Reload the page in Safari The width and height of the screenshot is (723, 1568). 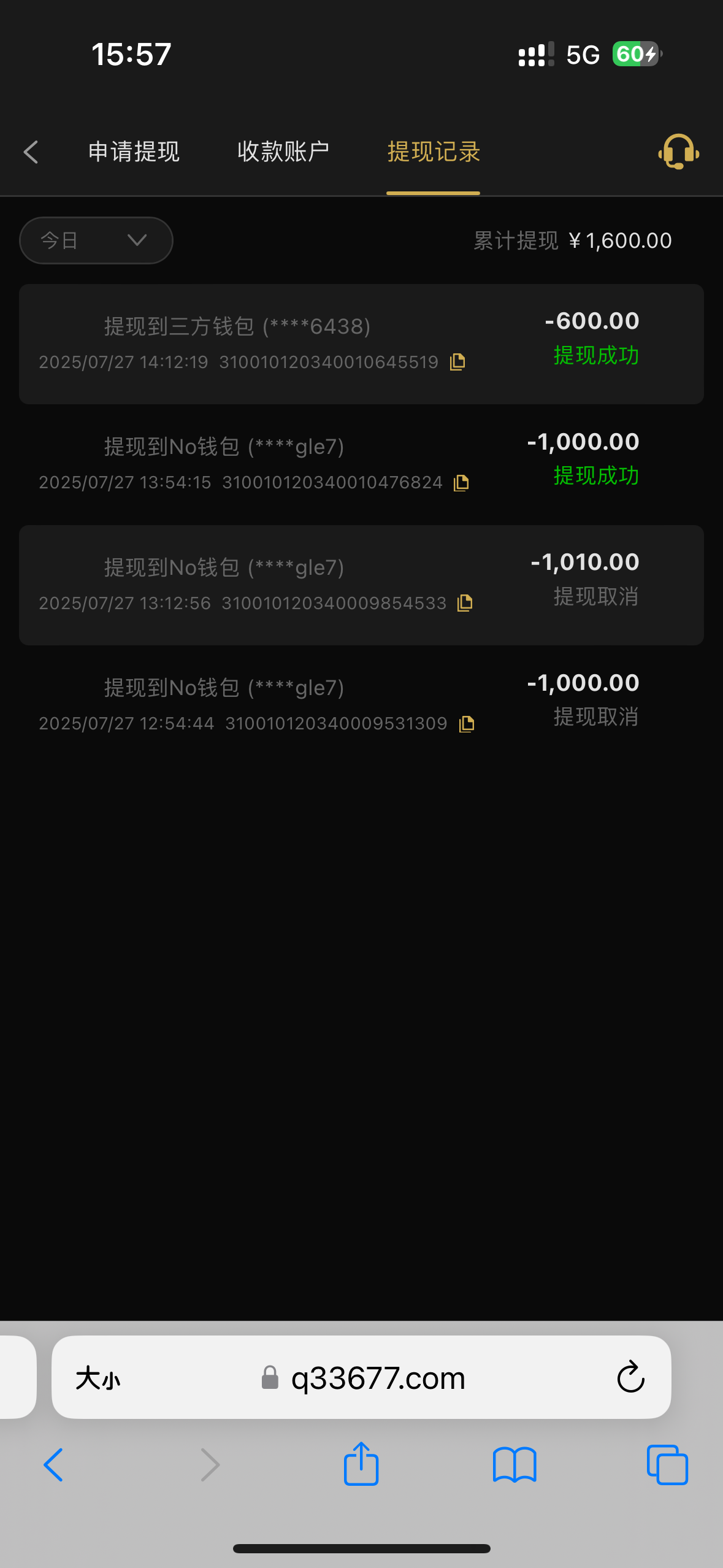(x=630, y=1378)
